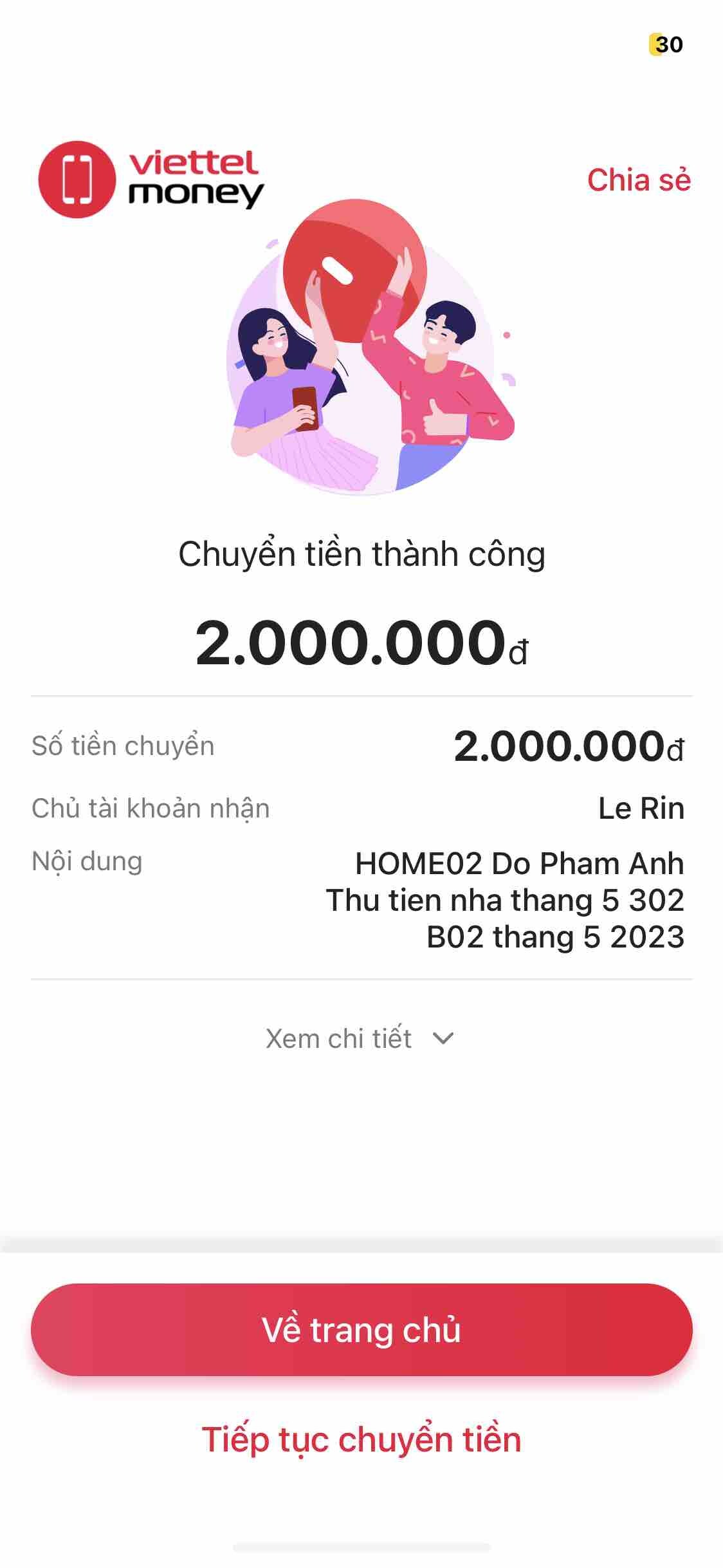This screenshot has width=723, height=1568.
Task: Tap Chia sẻ to share the receipt
Action: [x=638, y=180]
